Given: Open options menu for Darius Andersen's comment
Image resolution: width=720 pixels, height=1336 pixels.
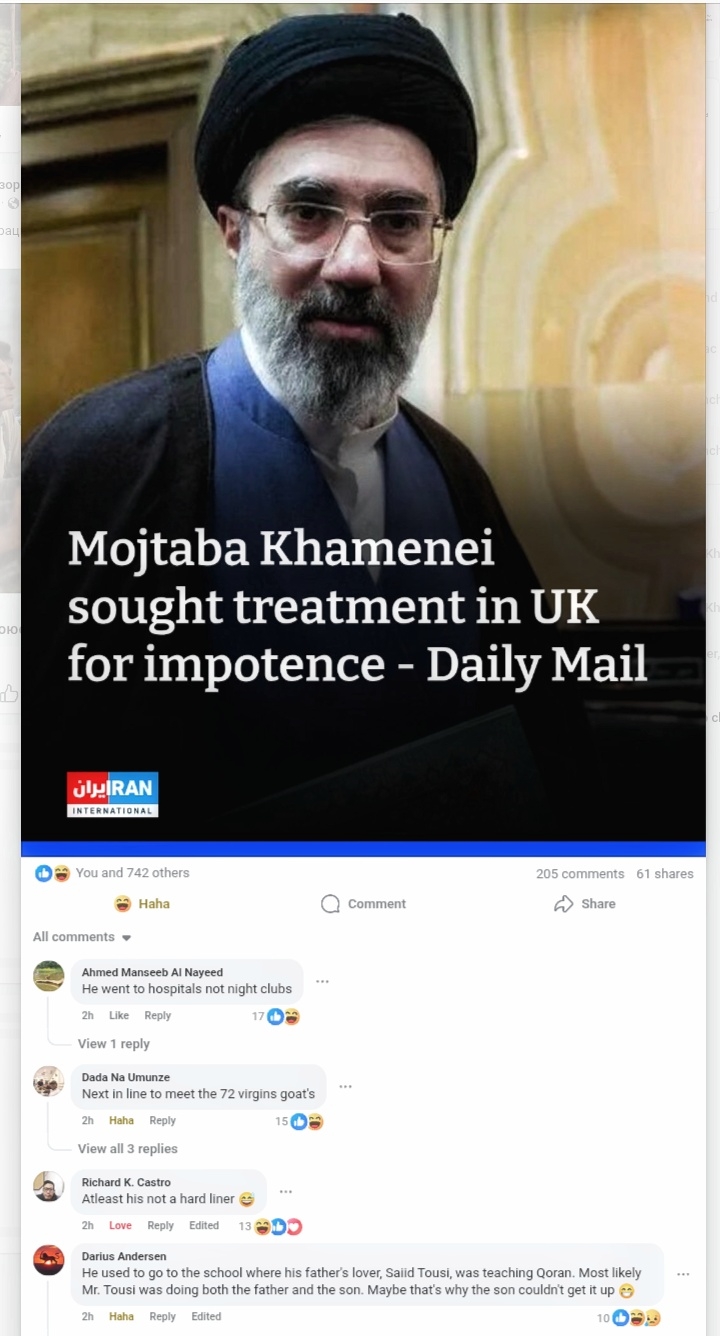Looking at the screenshot, I should click(683, 1274).
